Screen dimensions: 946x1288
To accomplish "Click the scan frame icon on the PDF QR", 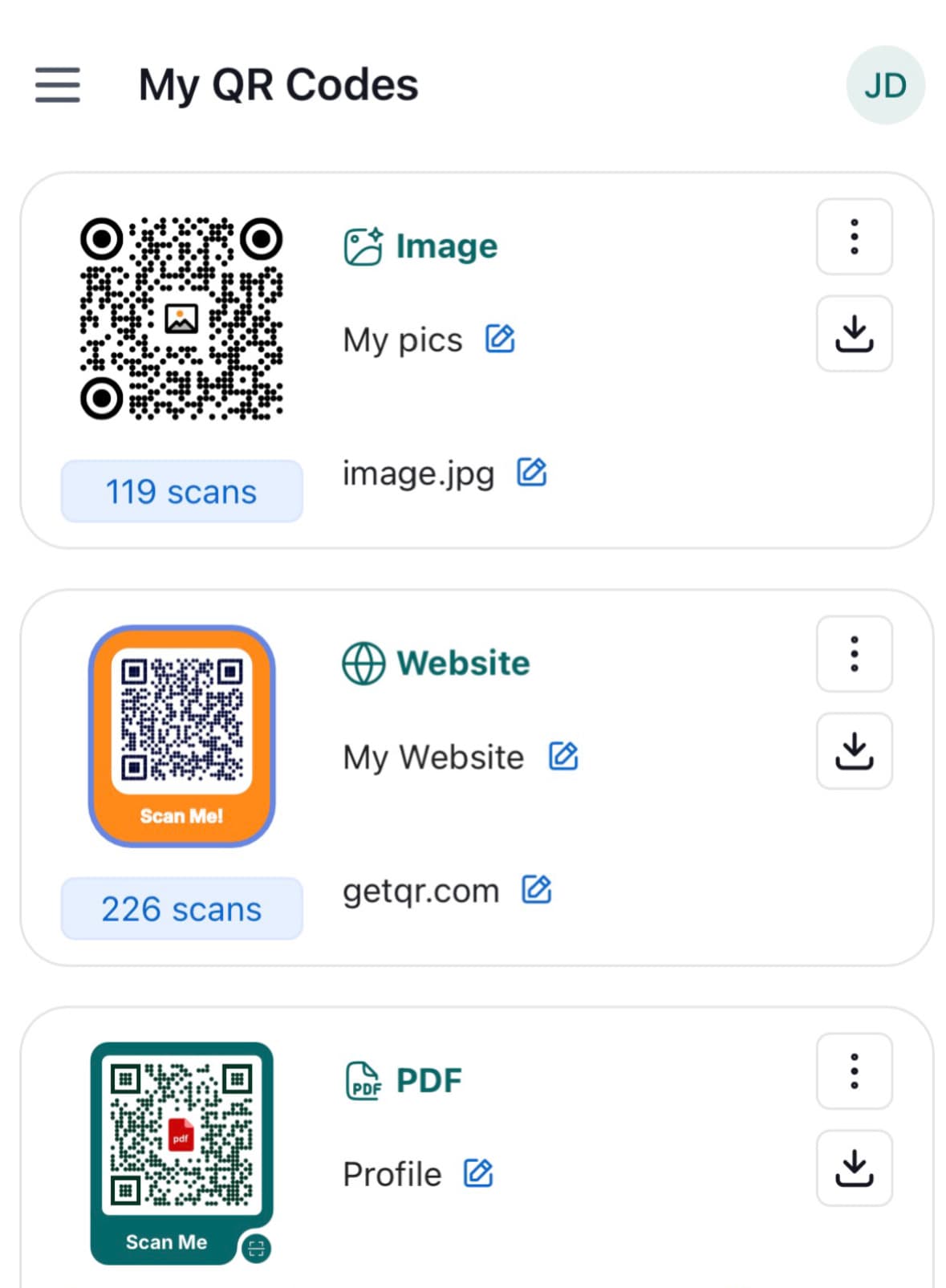I will tap(258, 1247).
